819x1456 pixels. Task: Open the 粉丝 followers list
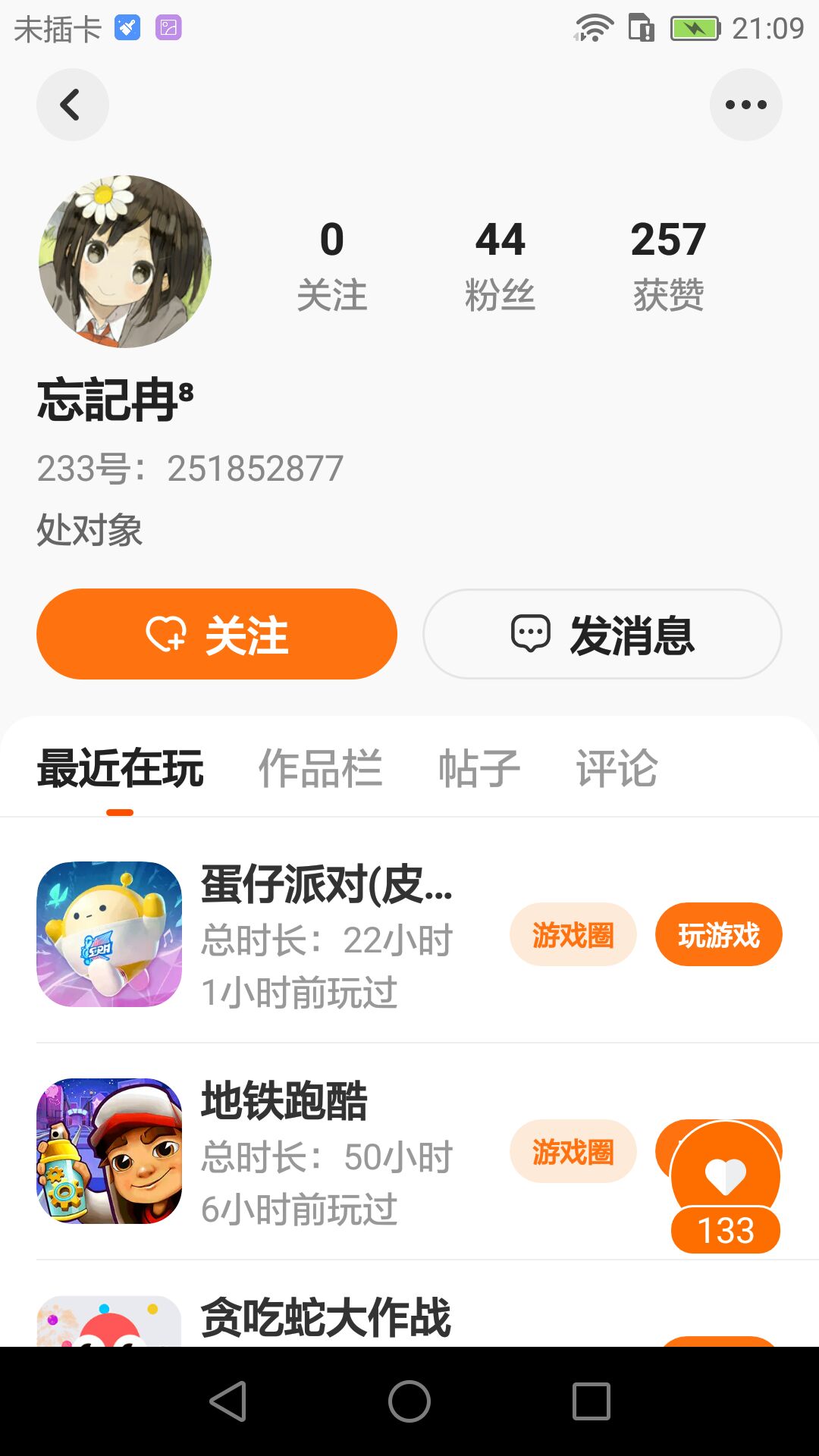pos(500,265)
